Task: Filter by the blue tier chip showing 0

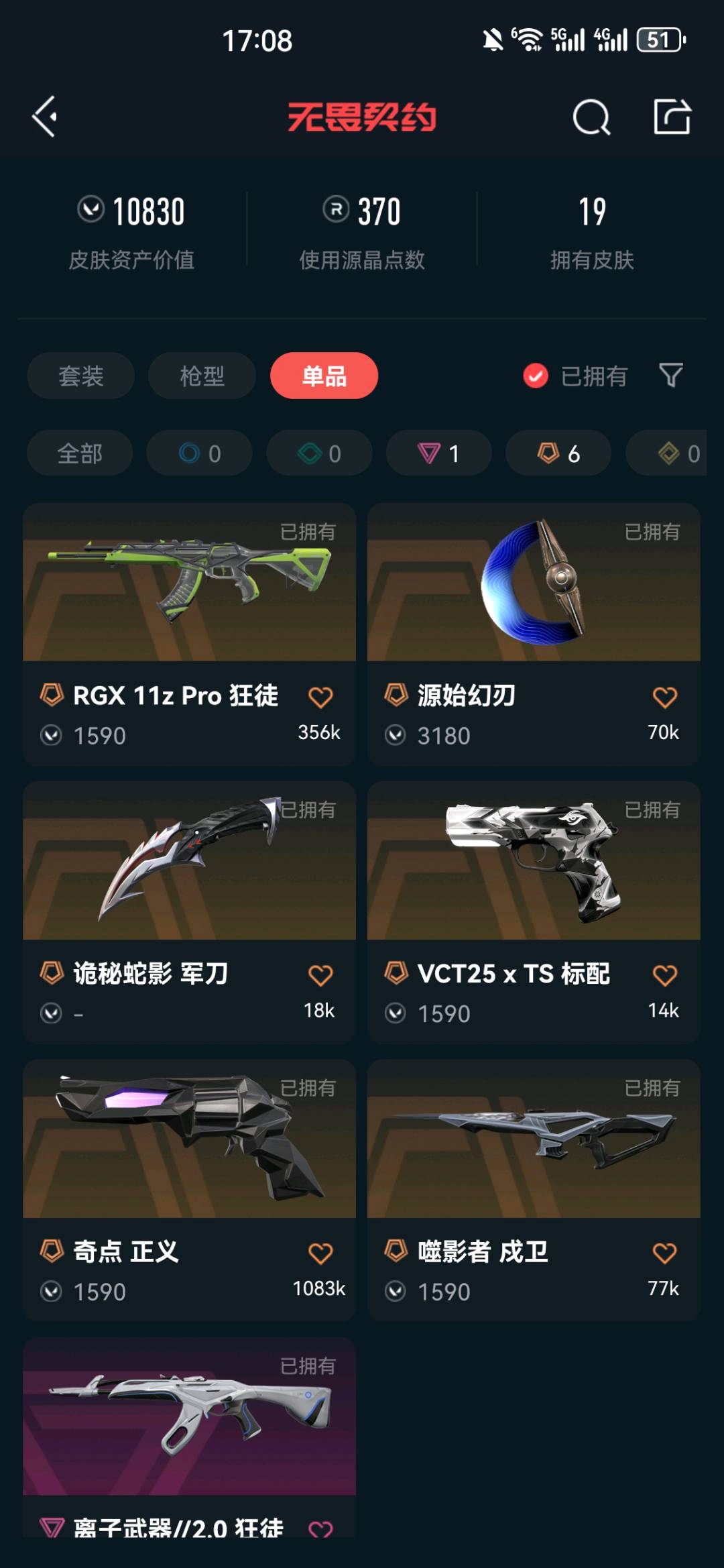Action: (x=199, y=453)
